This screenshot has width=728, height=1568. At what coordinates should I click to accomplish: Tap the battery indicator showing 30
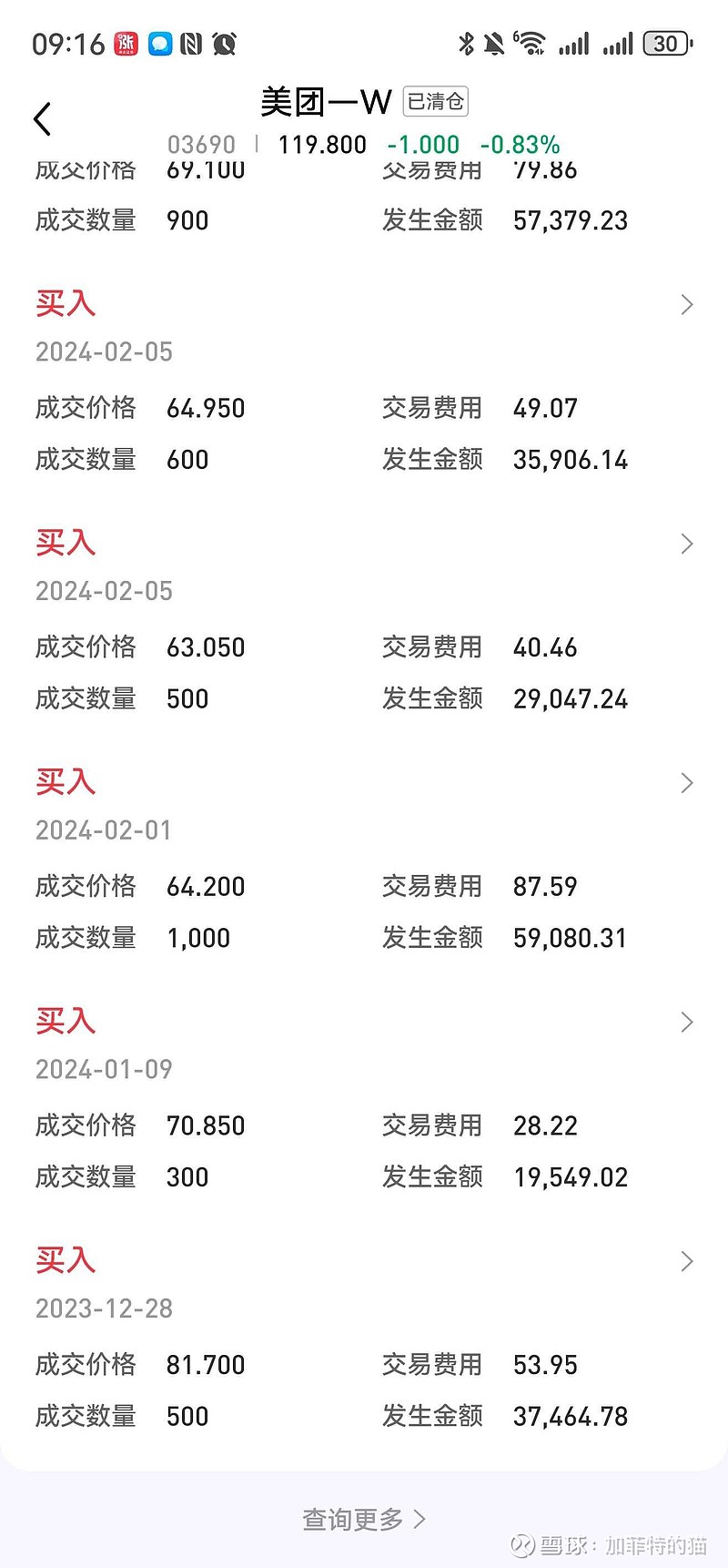coord(667,43)
